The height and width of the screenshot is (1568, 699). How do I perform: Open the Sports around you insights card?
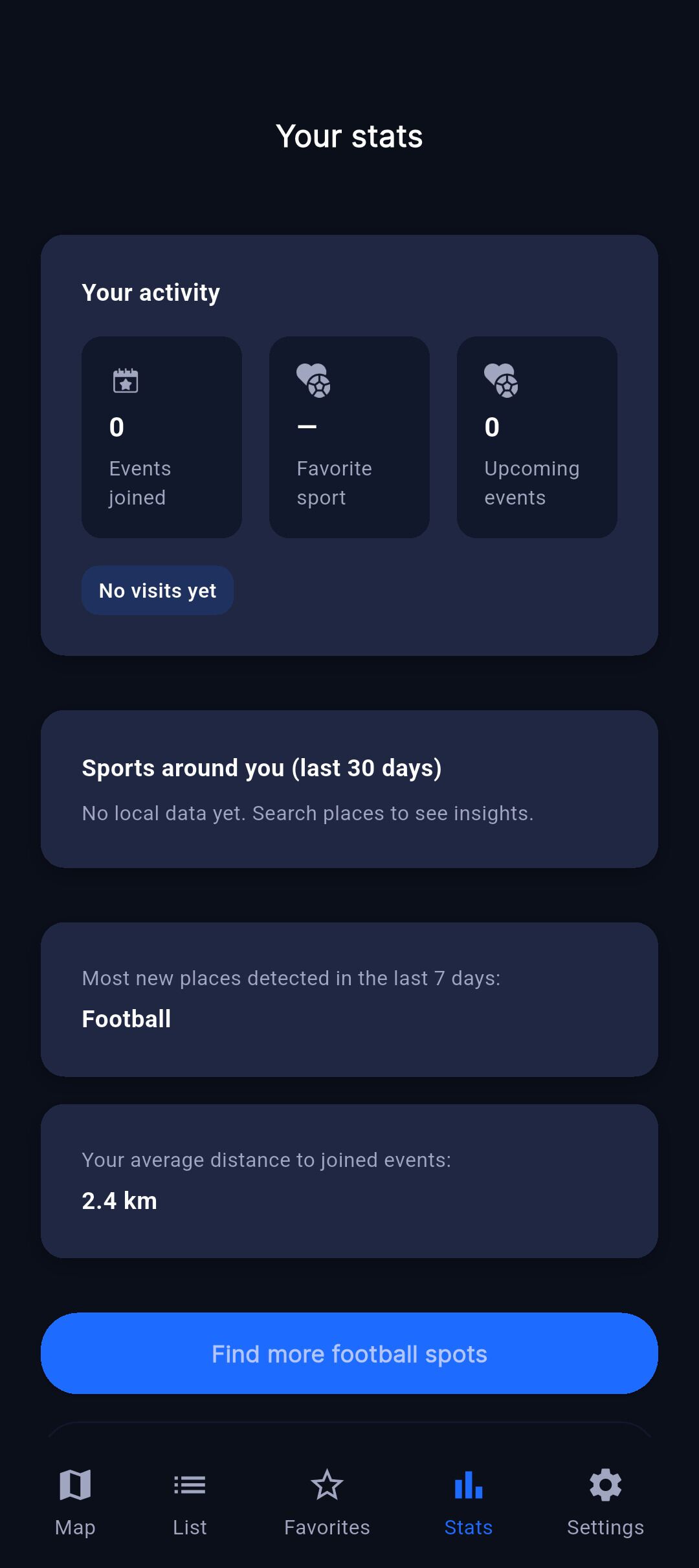click(349, 787)
